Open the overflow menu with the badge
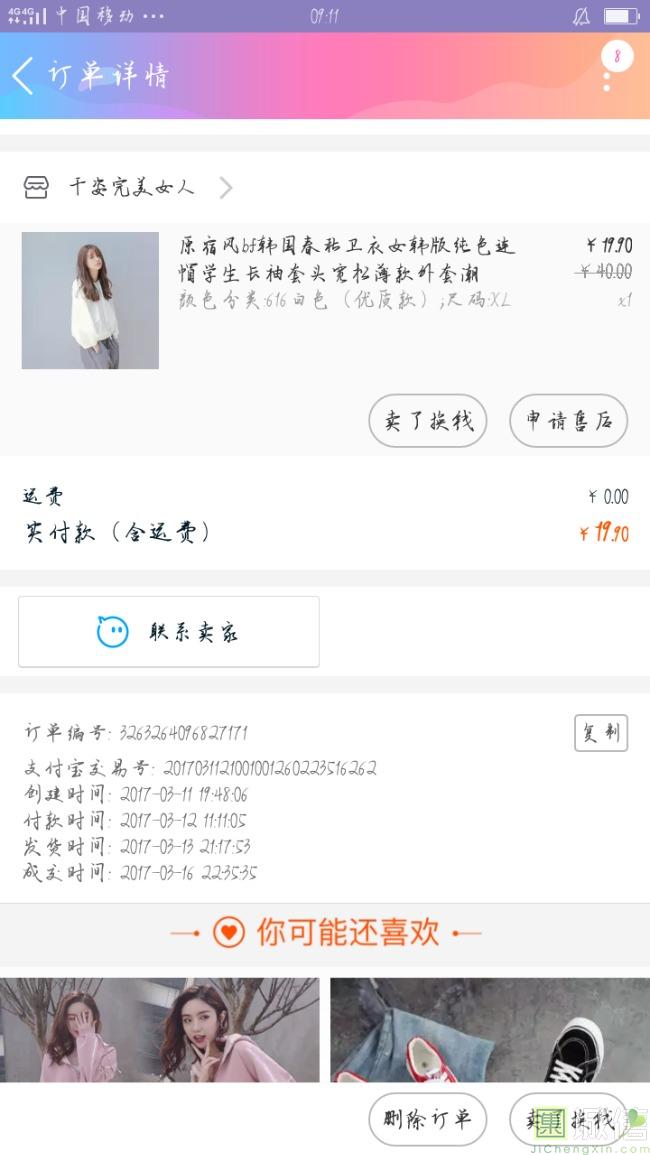 coord(608,69)
